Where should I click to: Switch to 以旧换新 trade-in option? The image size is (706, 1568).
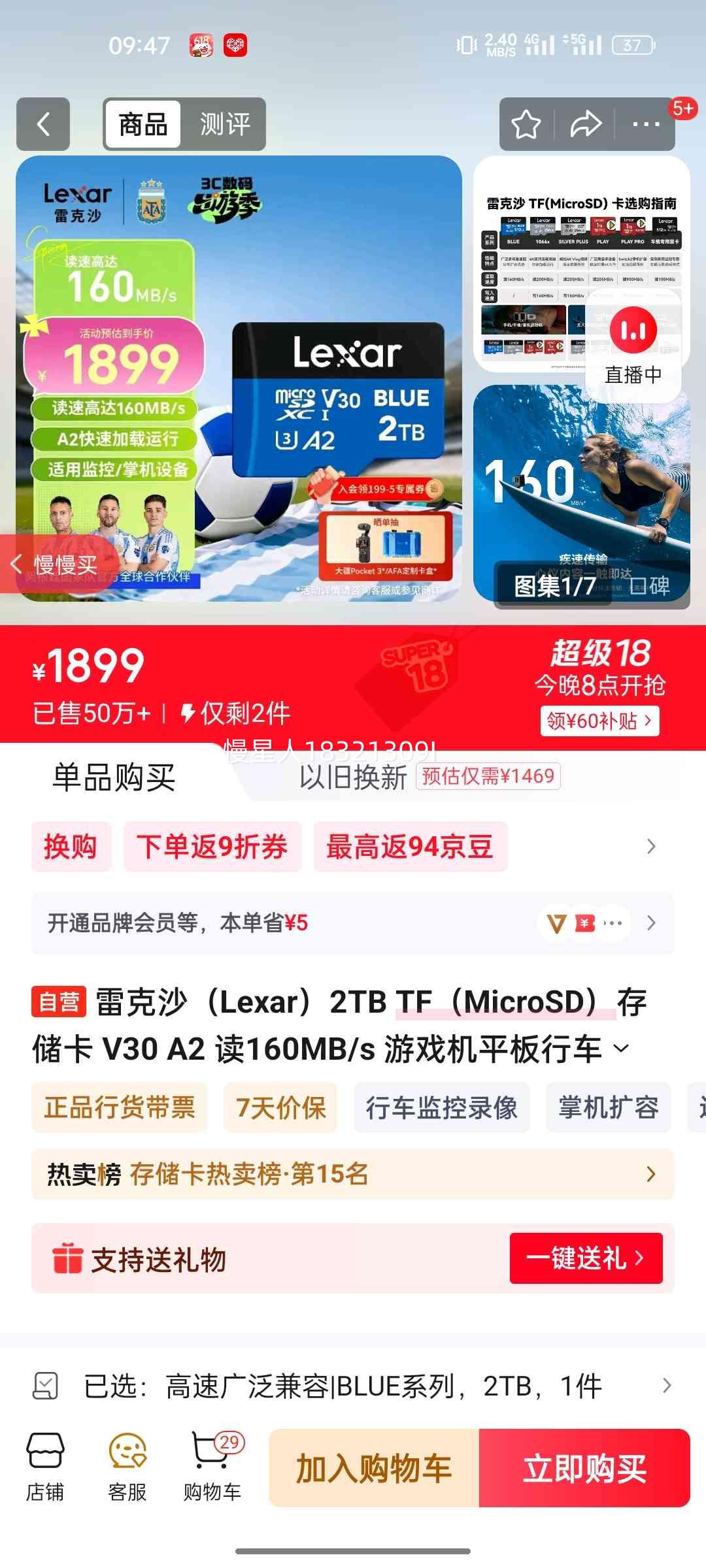(x=352, y=779)
